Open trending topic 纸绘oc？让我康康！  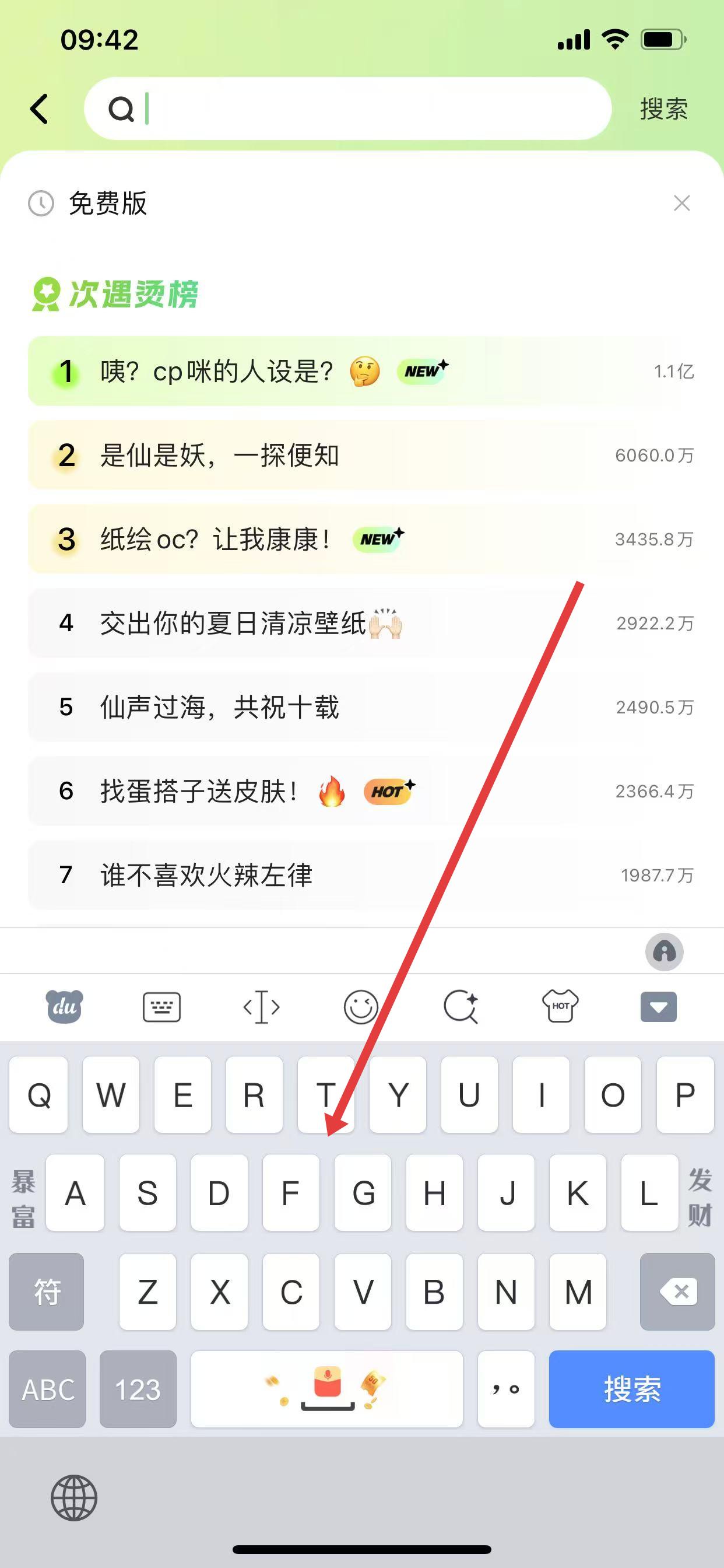216,540
